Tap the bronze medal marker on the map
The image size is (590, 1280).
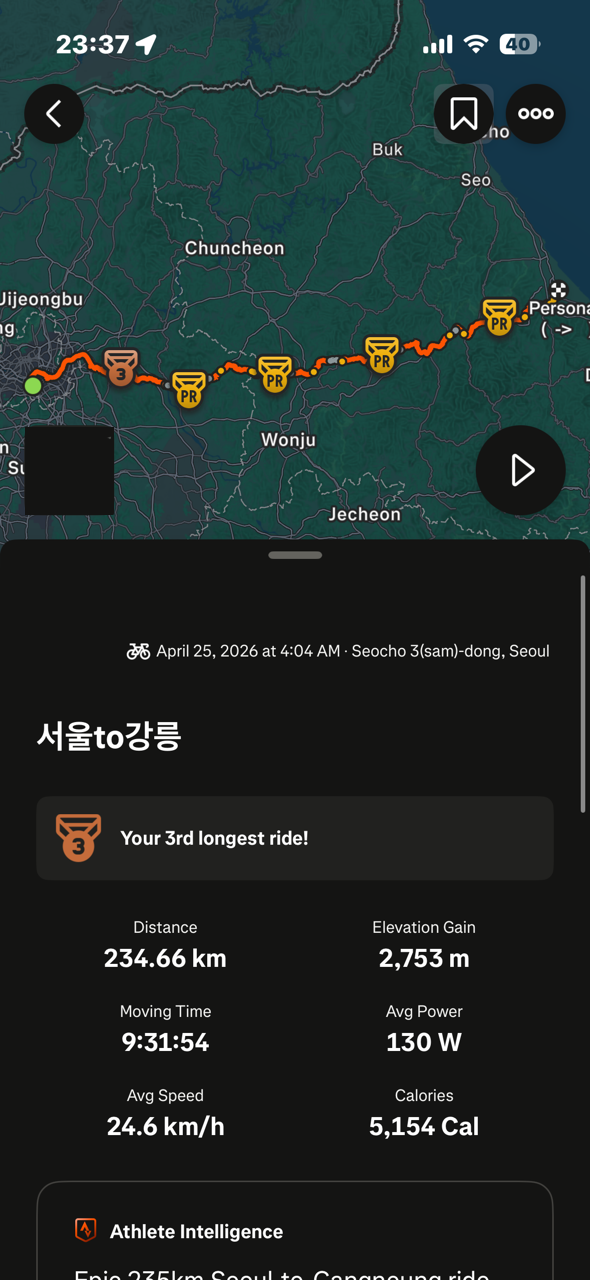click(x=121, y=367)
